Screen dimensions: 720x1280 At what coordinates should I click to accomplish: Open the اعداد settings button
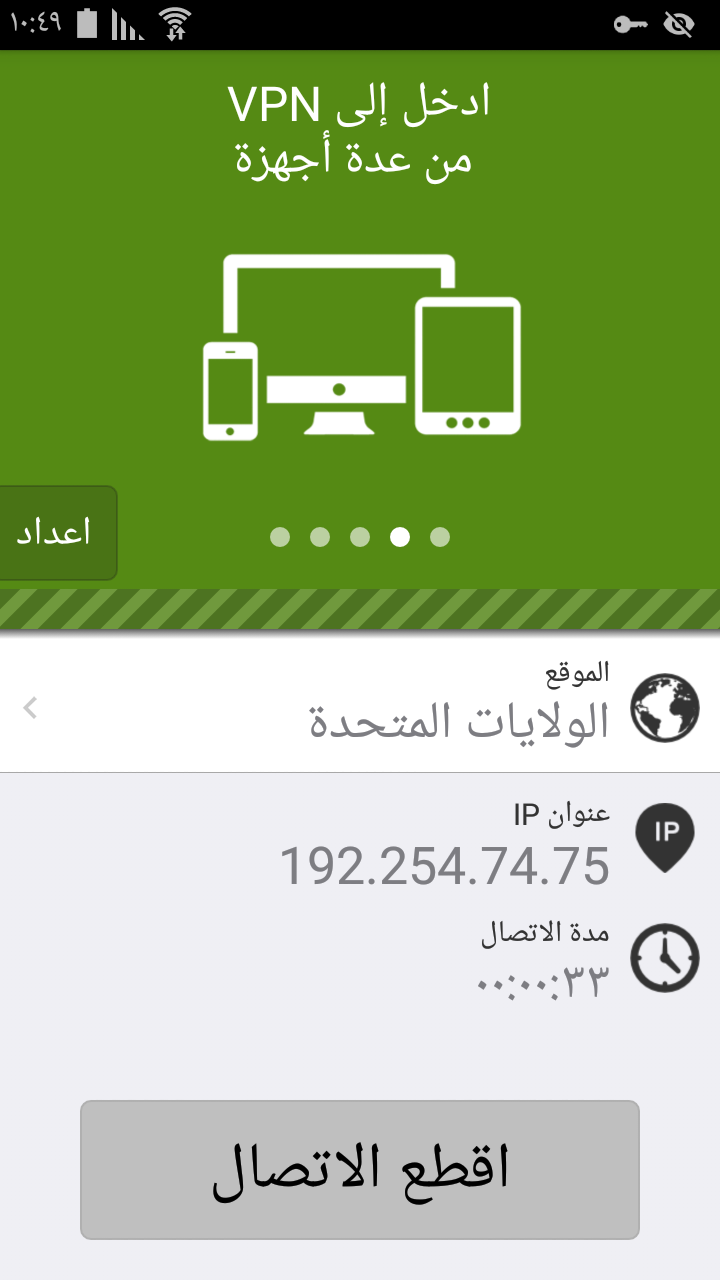(57, 533)
